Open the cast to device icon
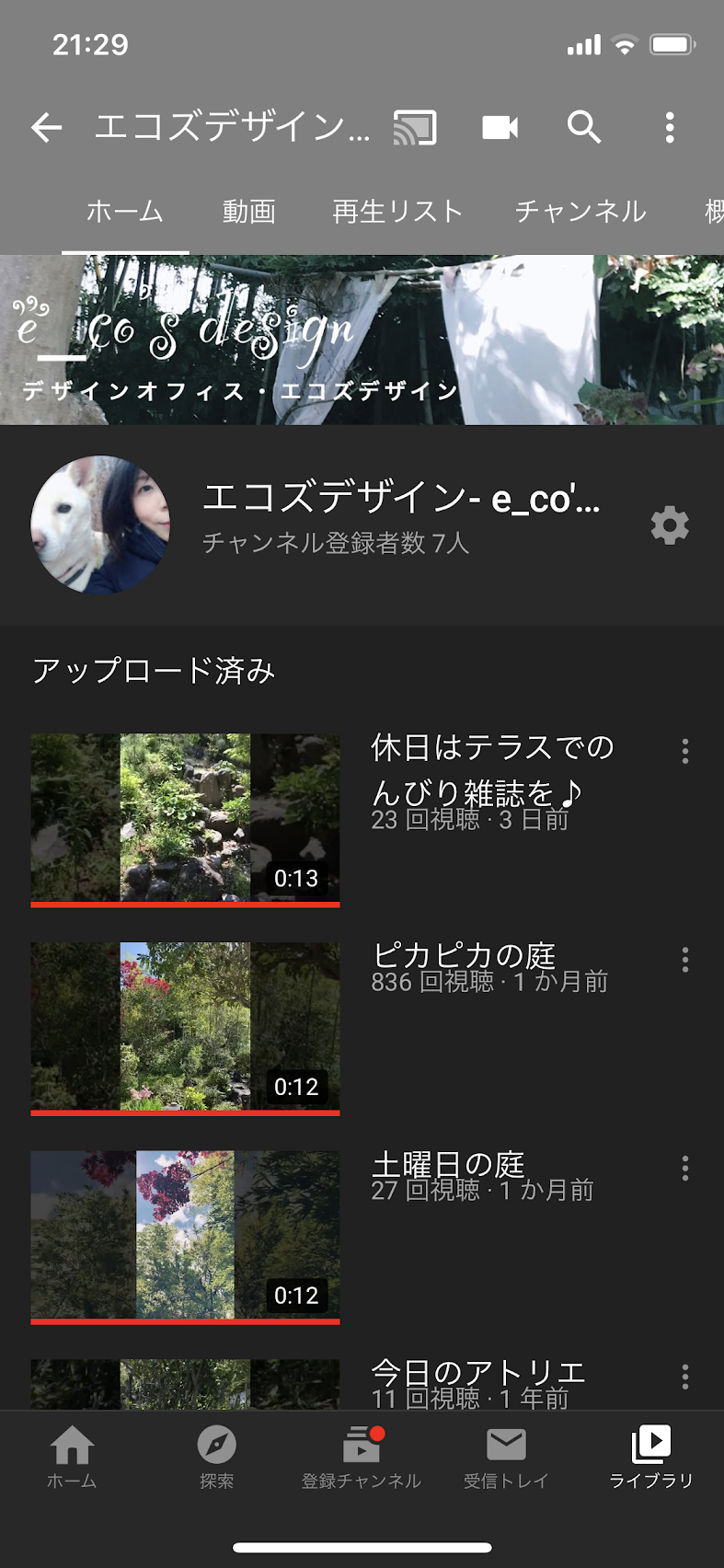 click(415, 127)
